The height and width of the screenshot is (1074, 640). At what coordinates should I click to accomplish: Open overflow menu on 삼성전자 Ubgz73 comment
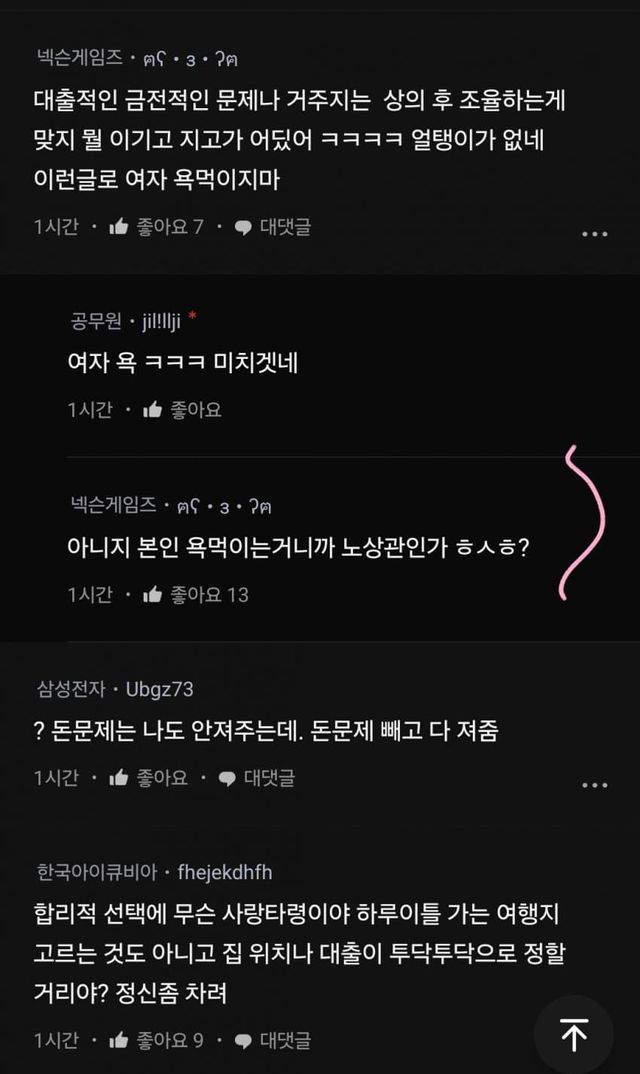click(594, 785)
